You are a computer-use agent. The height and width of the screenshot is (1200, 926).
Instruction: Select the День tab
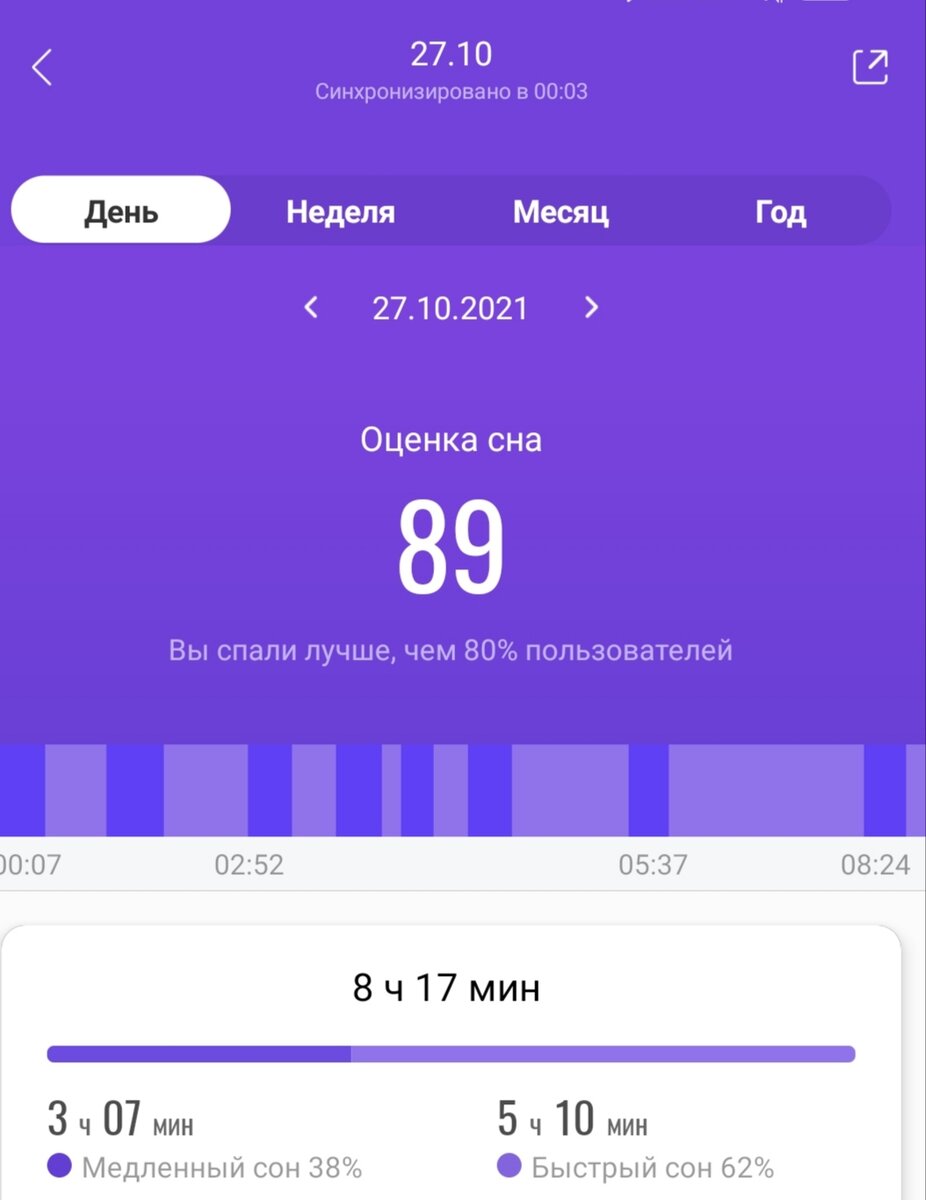pos(120,211)
